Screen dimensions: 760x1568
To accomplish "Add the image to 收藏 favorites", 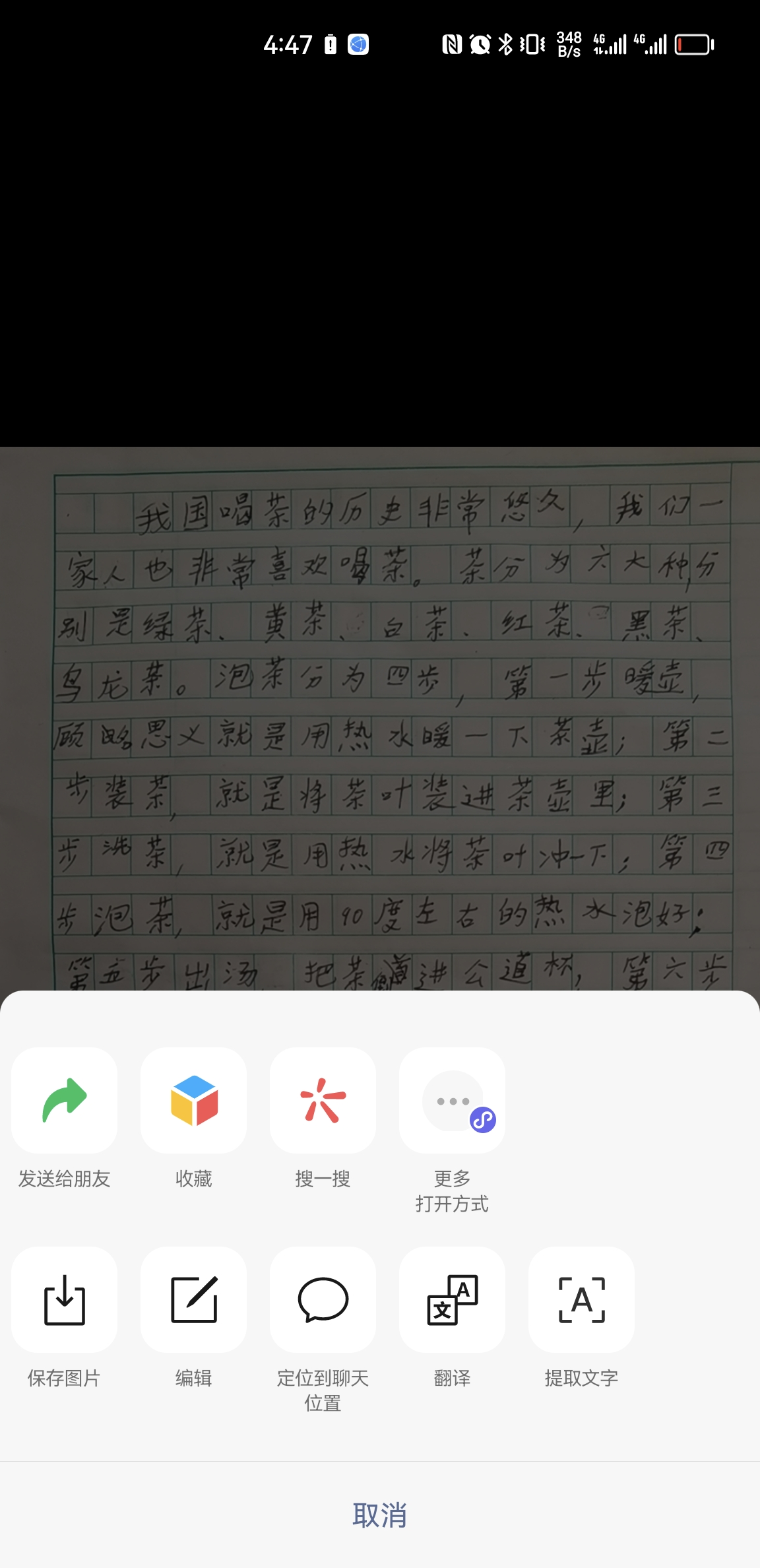I will coord(193,1100).
